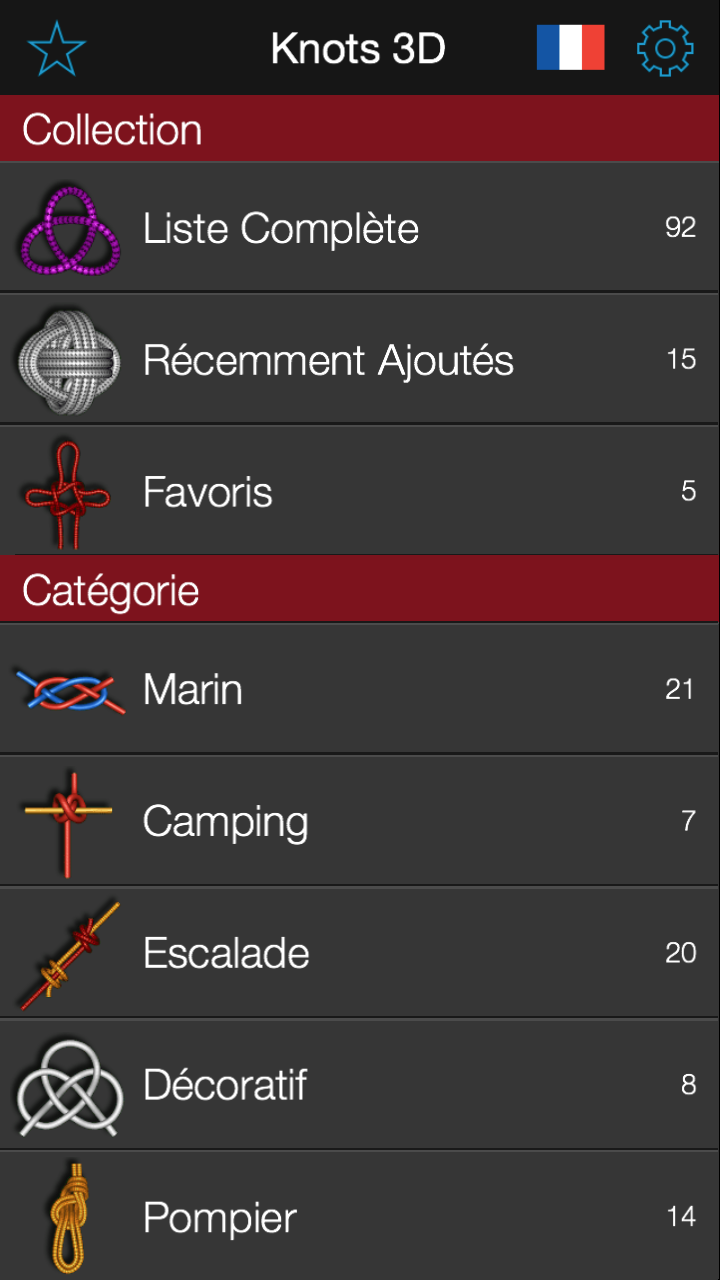Image resolution: width=720 pixels, height=1280 pixels.
Task: Select the Marin category
Action: click(x=360, y=689)
